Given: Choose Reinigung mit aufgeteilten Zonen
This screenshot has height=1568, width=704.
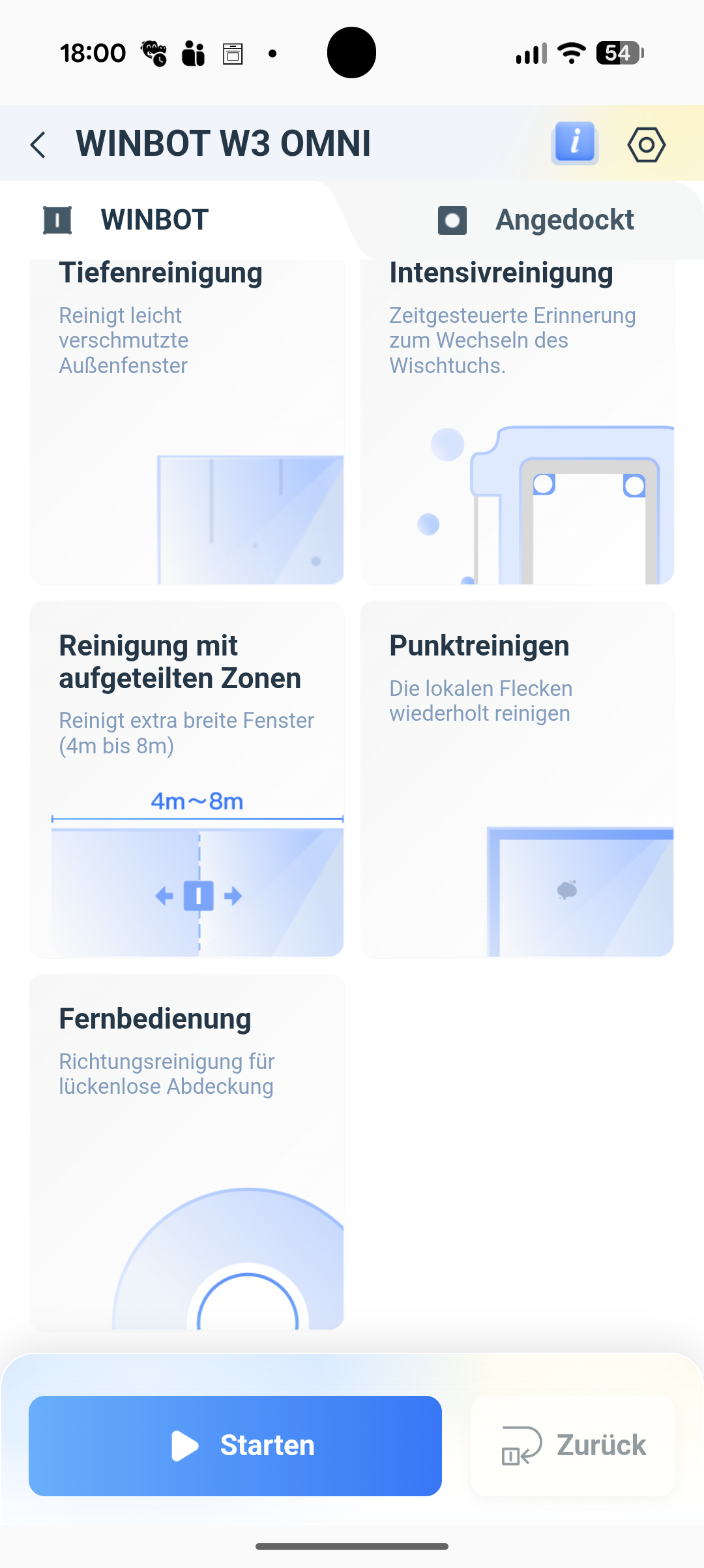Looking at the screenshot, I should 186,779.
